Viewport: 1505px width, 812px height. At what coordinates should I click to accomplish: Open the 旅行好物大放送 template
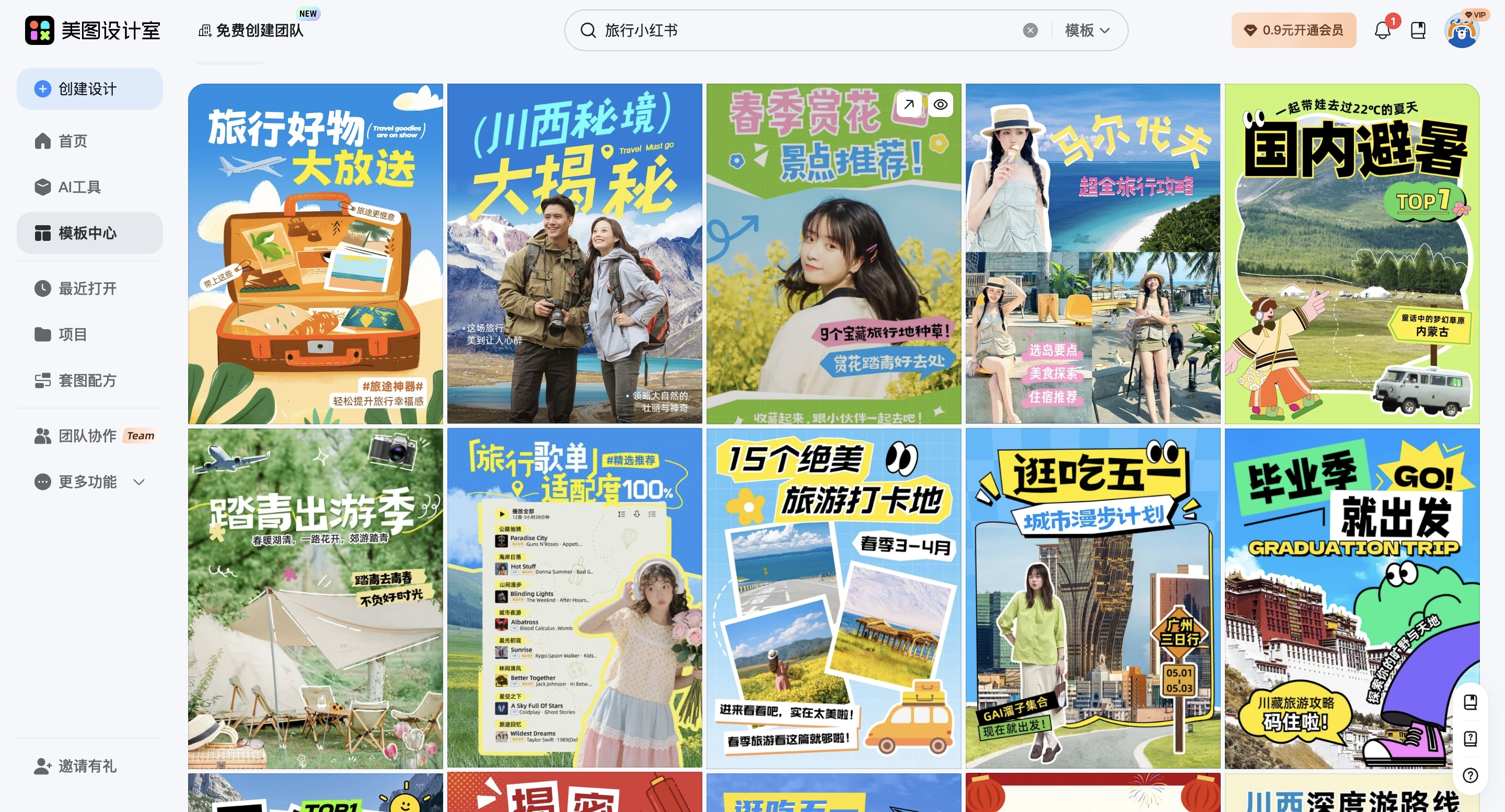(316, 253)
